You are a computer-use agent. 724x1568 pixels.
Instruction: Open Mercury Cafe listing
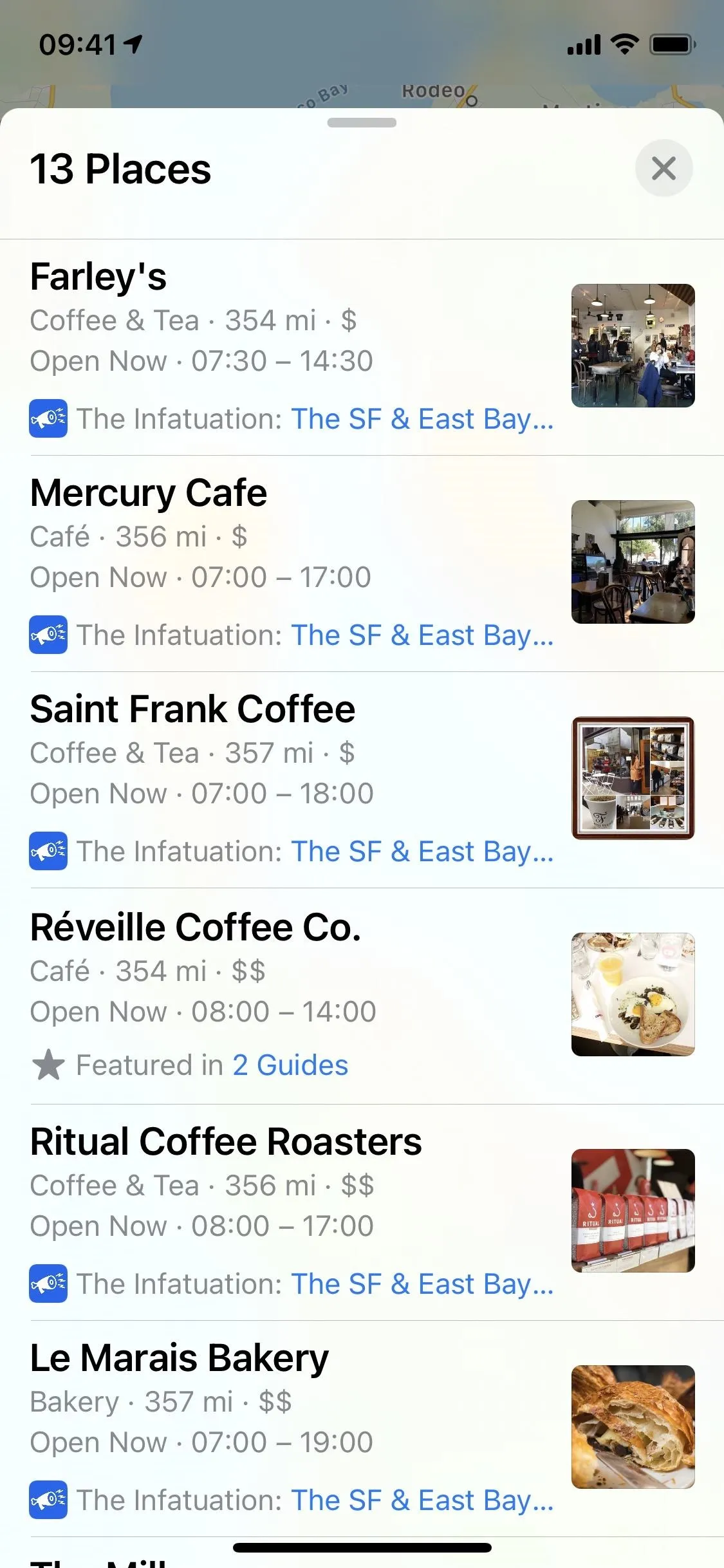coord(362,564)
